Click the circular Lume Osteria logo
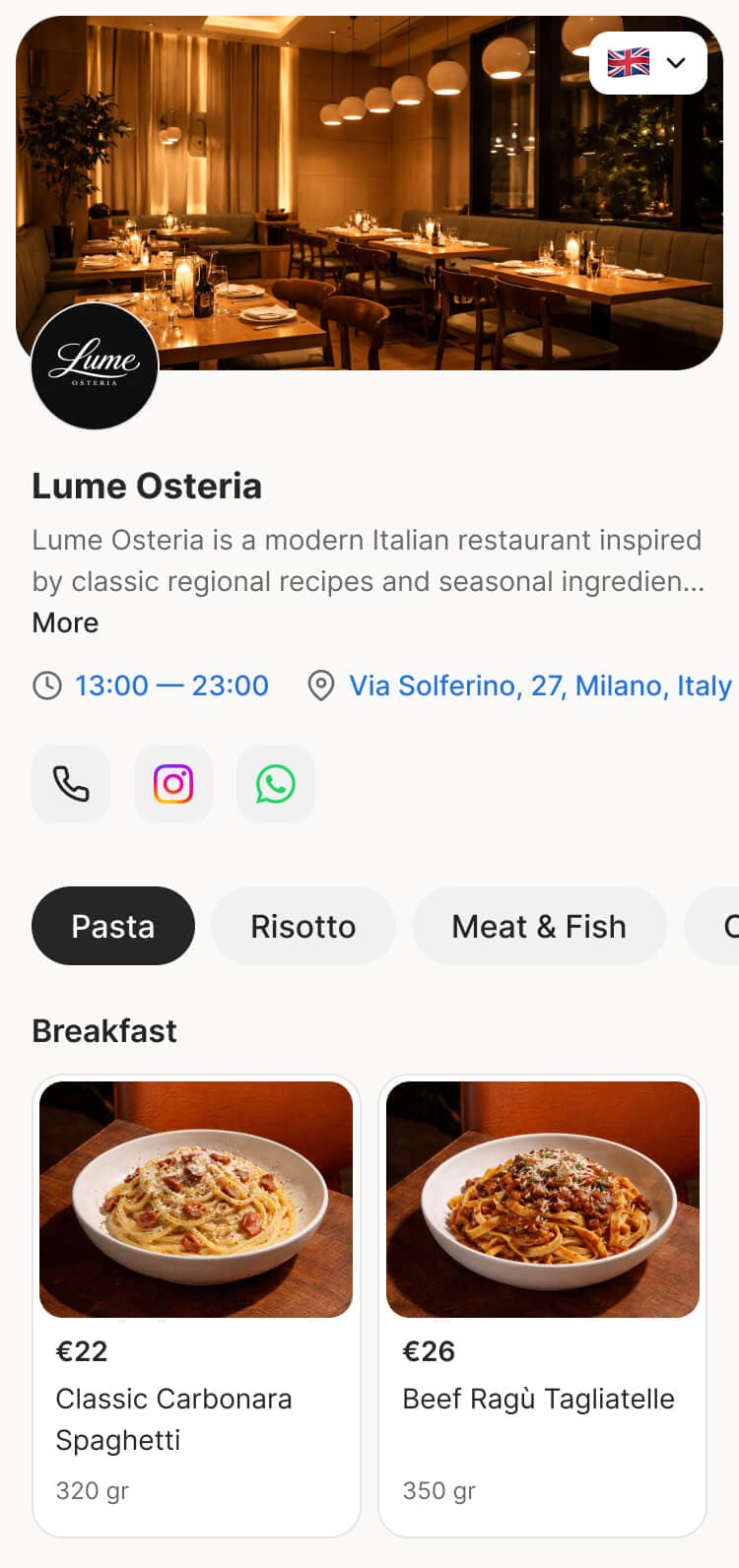739x1568 pixels. click(95, 365)
